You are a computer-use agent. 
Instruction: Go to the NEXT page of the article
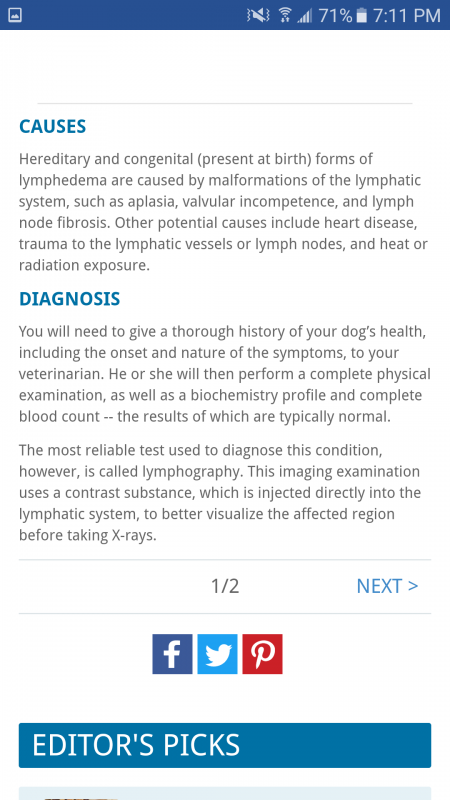click(387, 586)
